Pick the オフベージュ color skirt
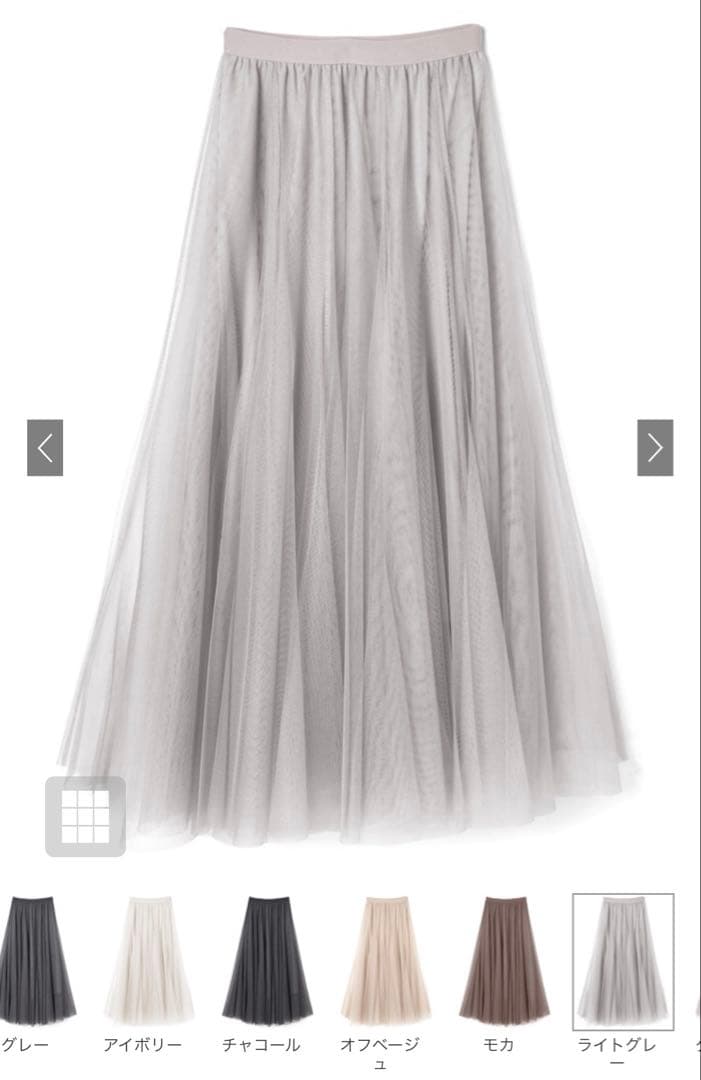The height and width of the screenshot is (1080, 701). pos(379,961)
